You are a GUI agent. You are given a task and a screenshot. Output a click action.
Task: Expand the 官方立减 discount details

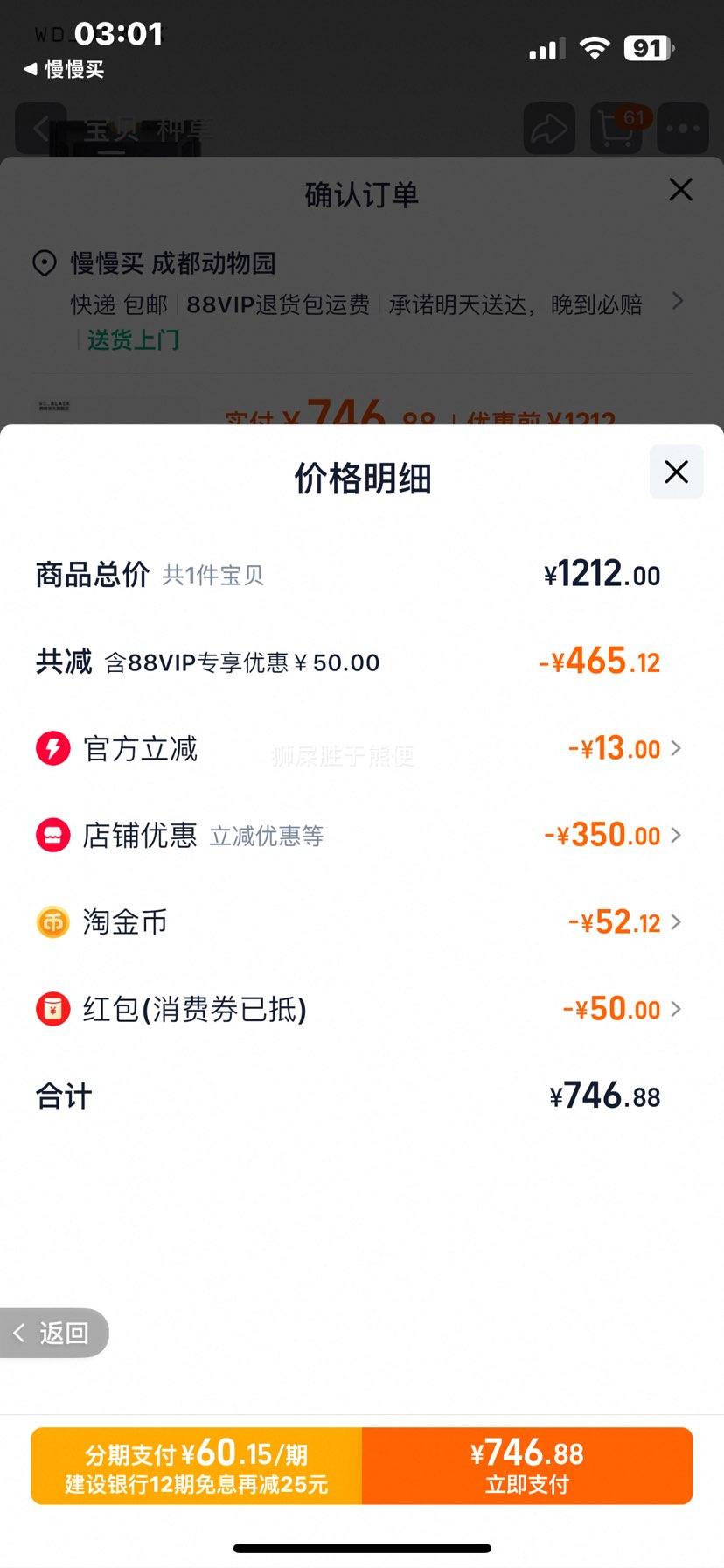[x=359, y=749]
